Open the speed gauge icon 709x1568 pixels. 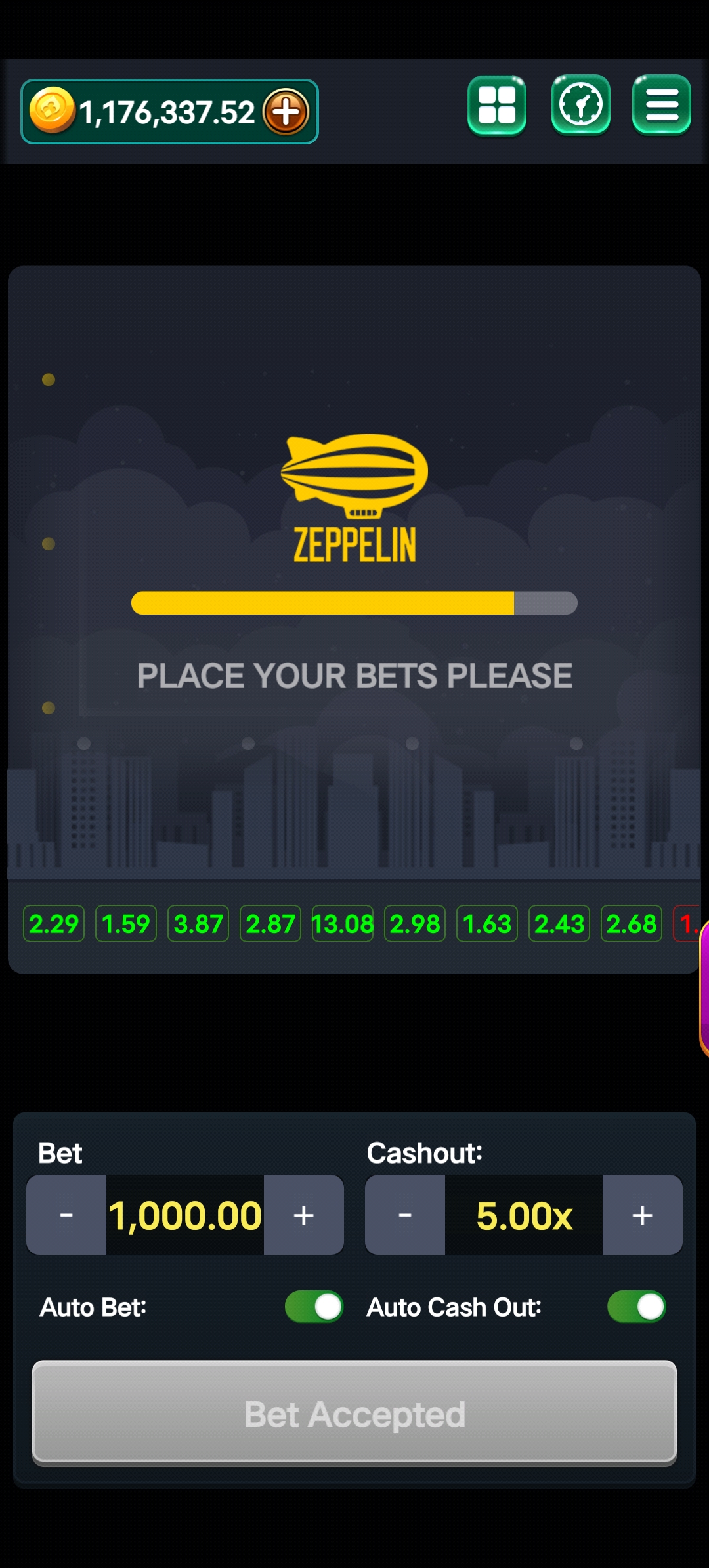click(x=581, y=105)
